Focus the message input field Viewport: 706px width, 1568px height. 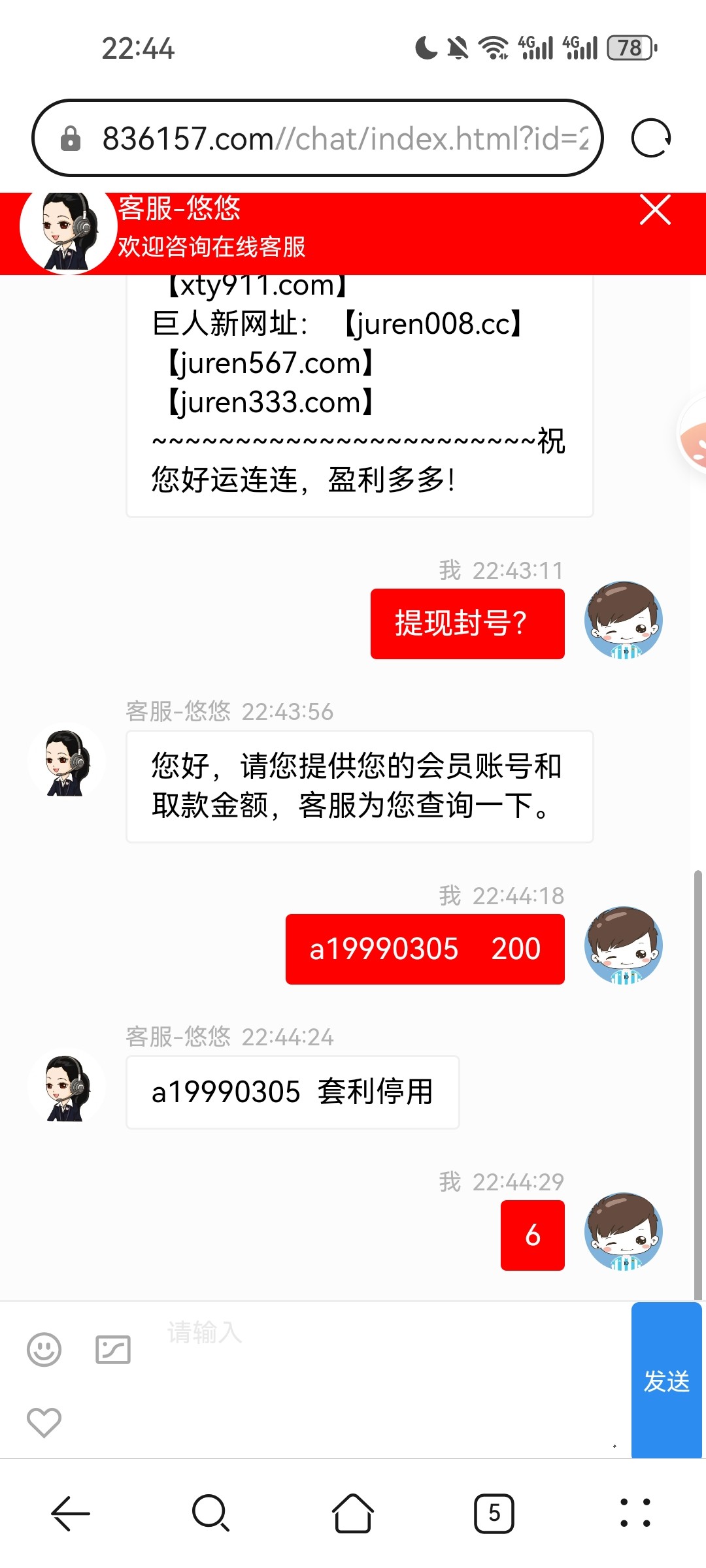tap(392, 1372)
